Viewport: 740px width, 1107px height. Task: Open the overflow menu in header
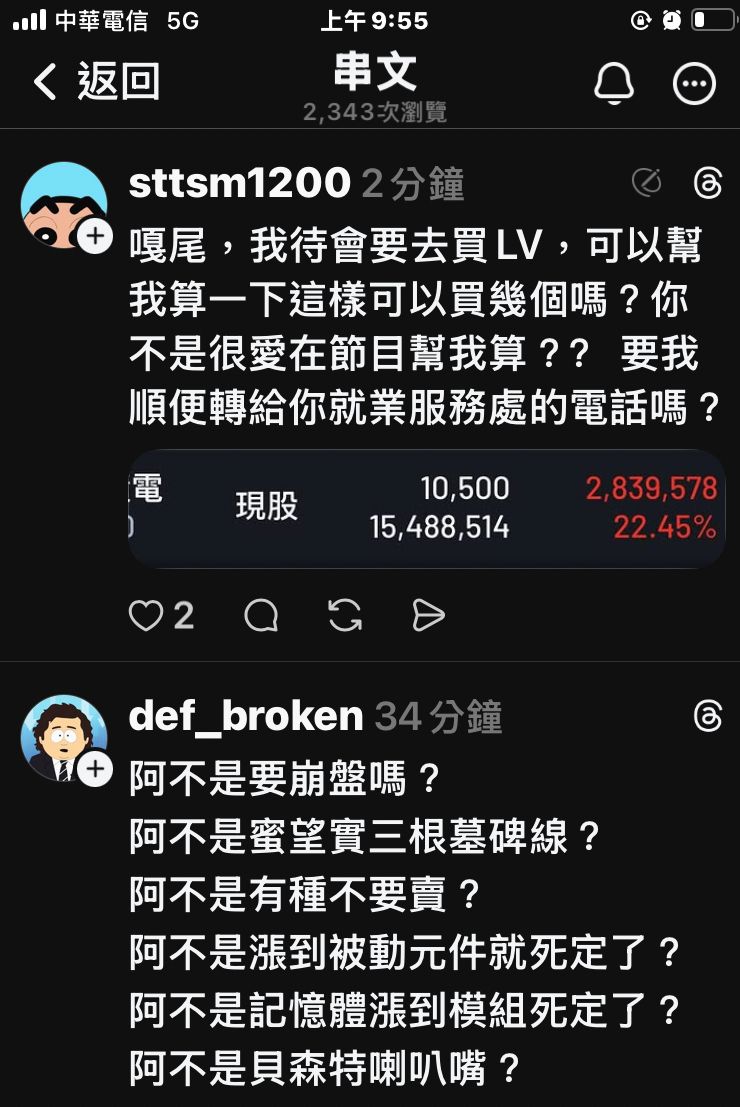click(x=694, y=84)
